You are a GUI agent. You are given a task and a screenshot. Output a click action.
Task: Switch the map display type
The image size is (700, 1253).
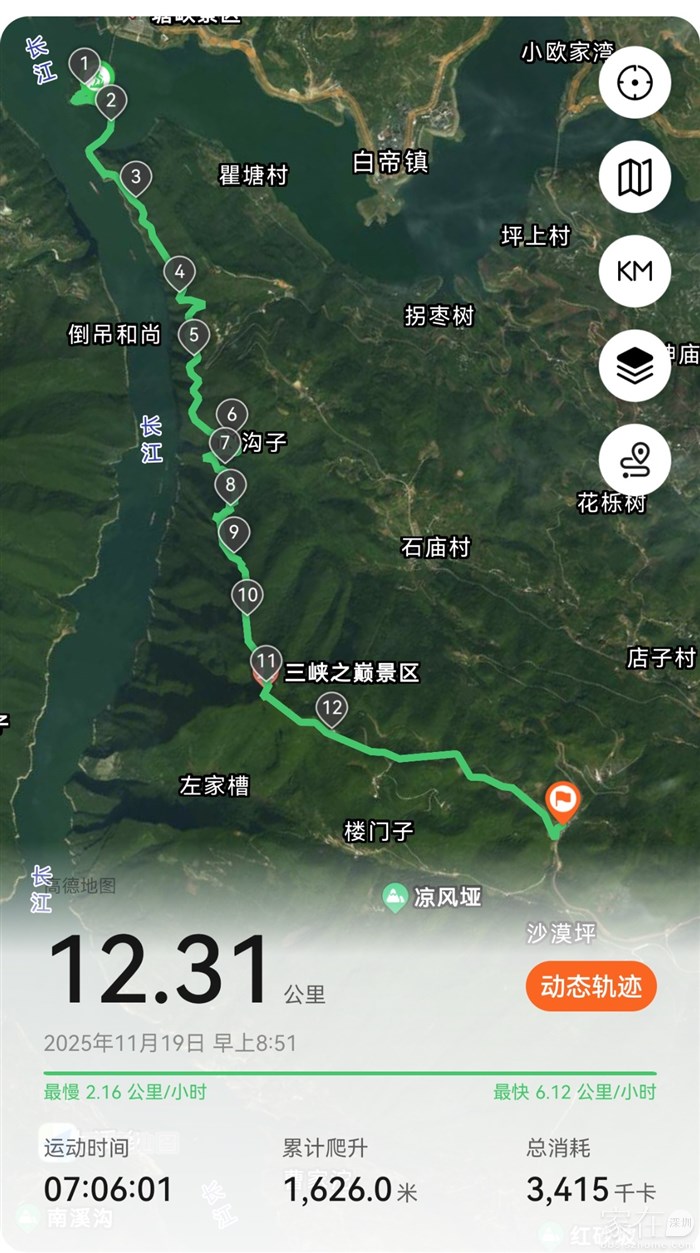pos(634,177)
